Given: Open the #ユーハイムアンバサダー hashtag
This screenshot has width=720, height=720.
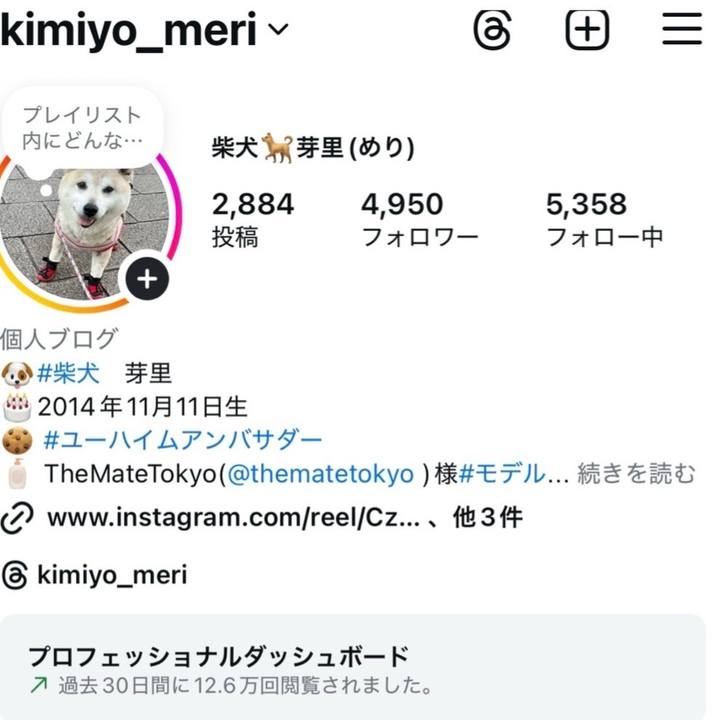Looking at the screenshot, I should tap(183, 440).
